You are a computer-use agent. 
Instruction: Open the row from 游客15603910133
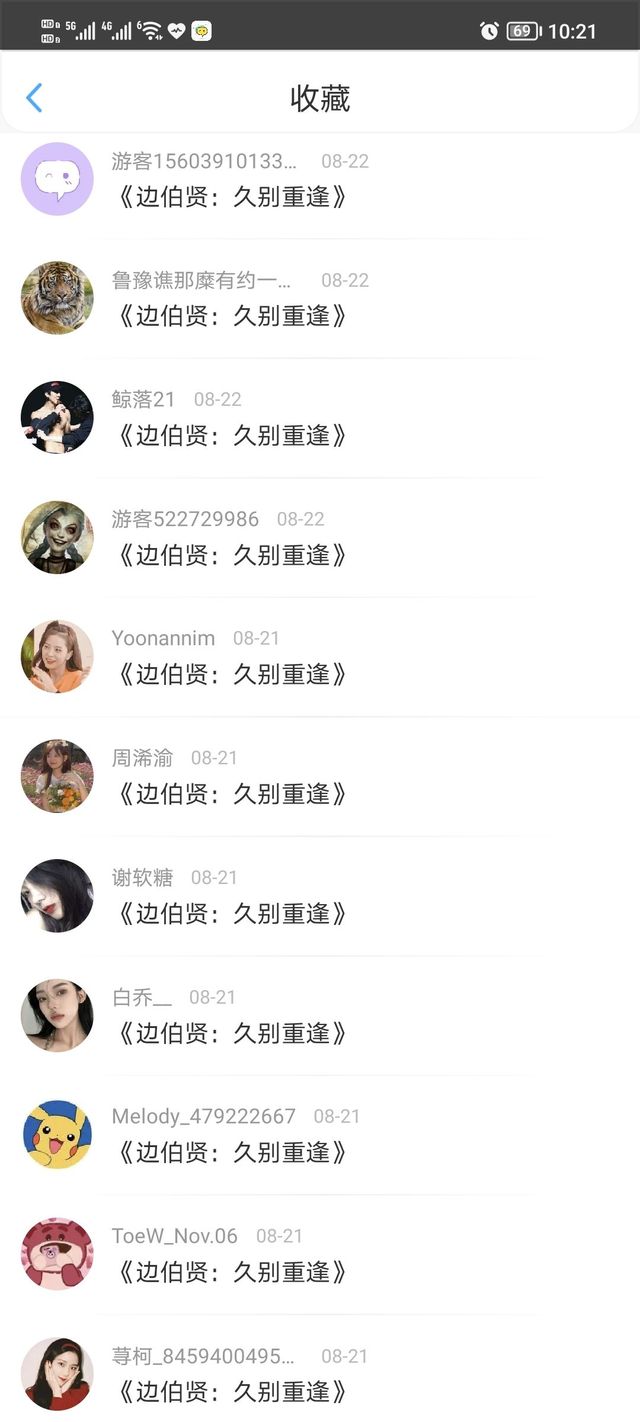[x=320, y=179]
